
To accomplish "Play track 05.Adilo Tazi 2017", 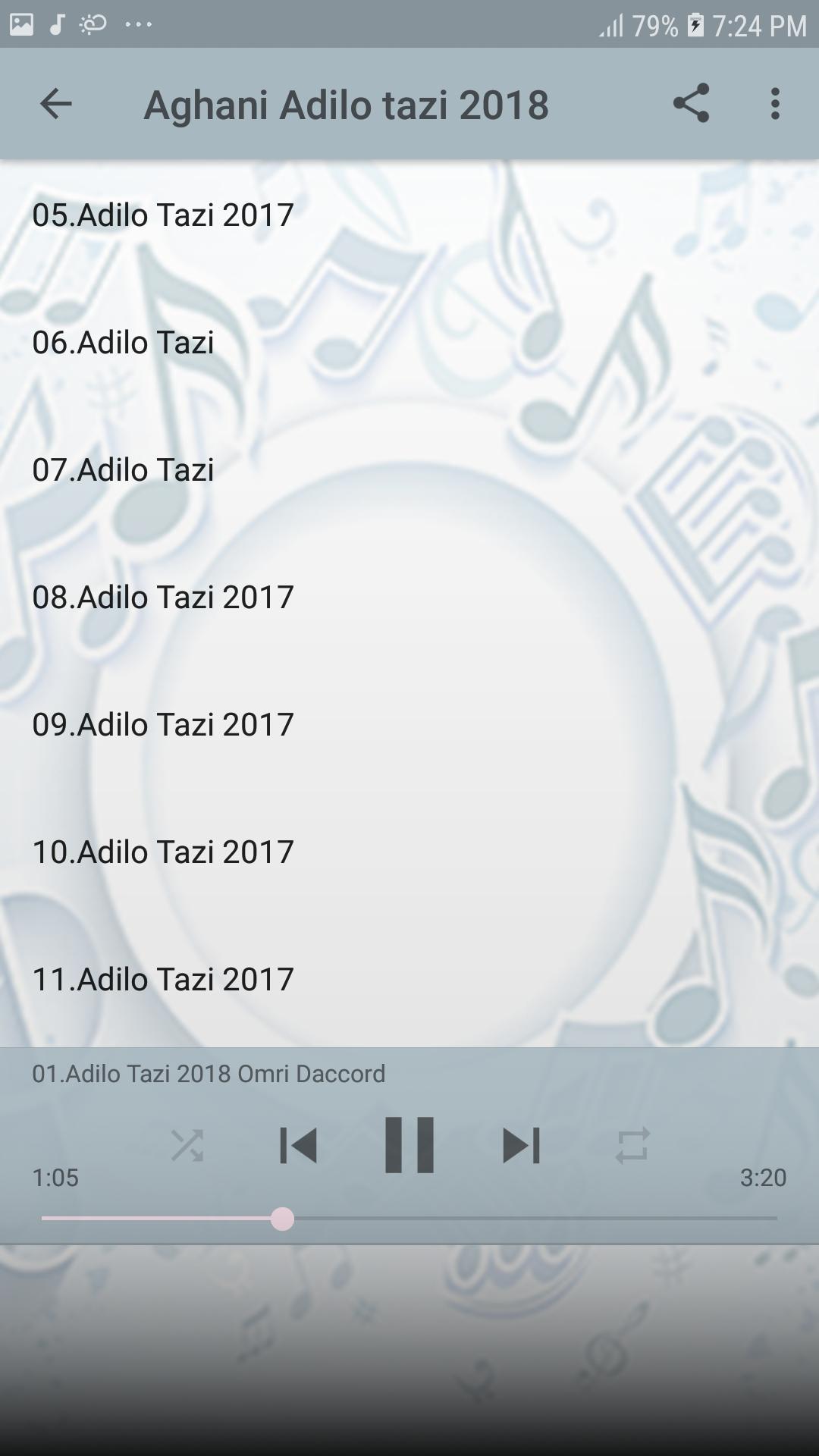I will tap(163, 215).
